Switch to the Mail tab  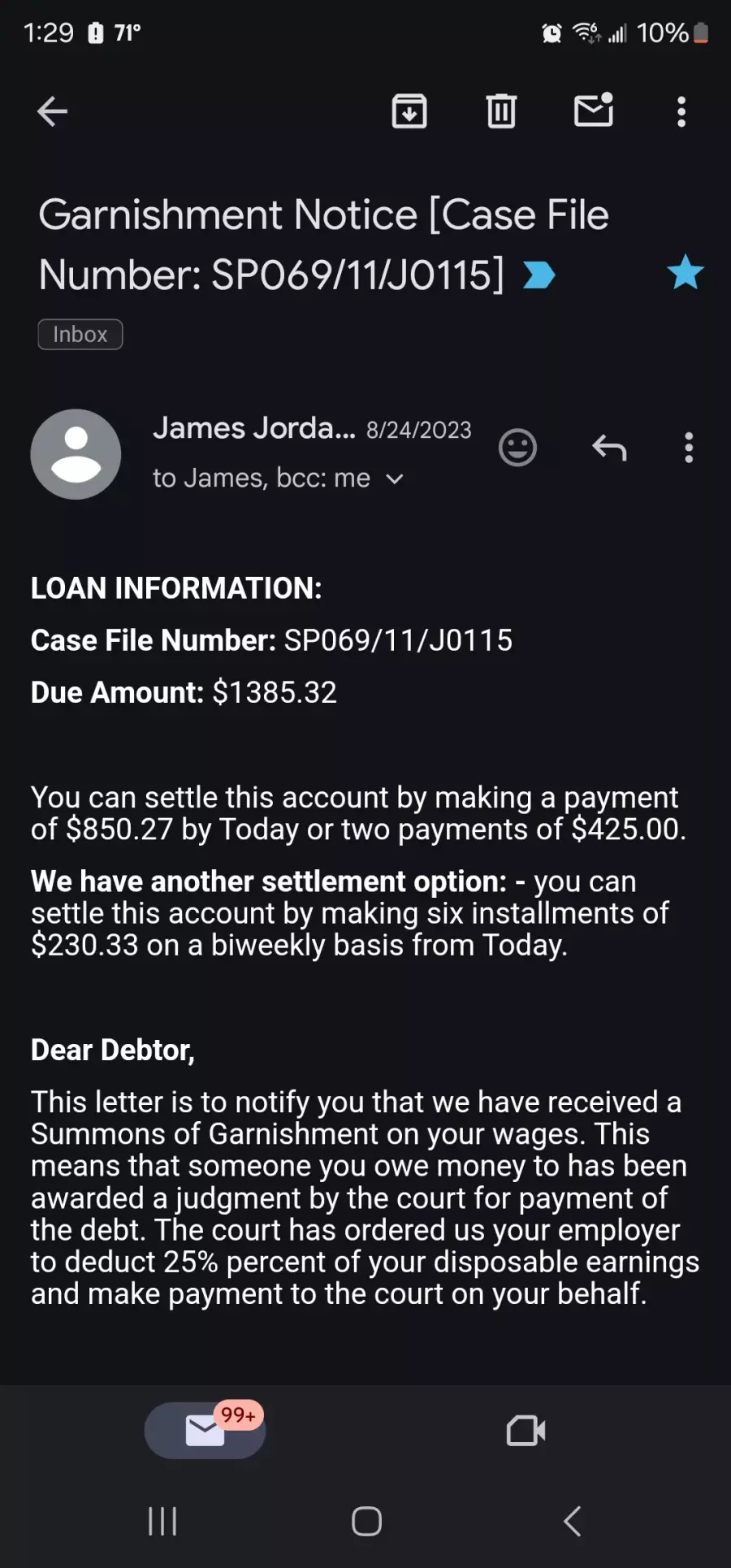(205, 1431)
